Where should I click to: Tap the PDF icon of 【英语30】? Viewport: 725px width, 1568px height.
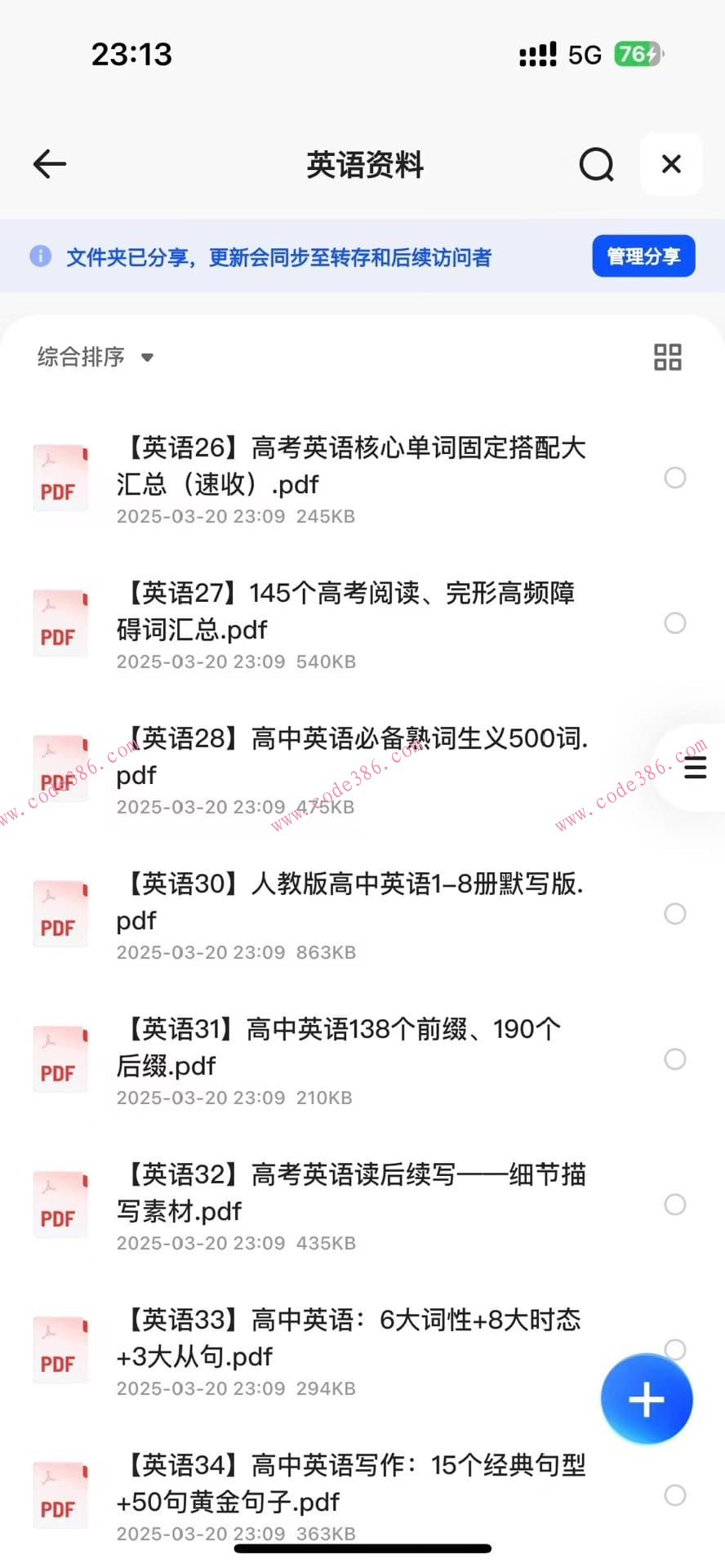pos(60,913)
